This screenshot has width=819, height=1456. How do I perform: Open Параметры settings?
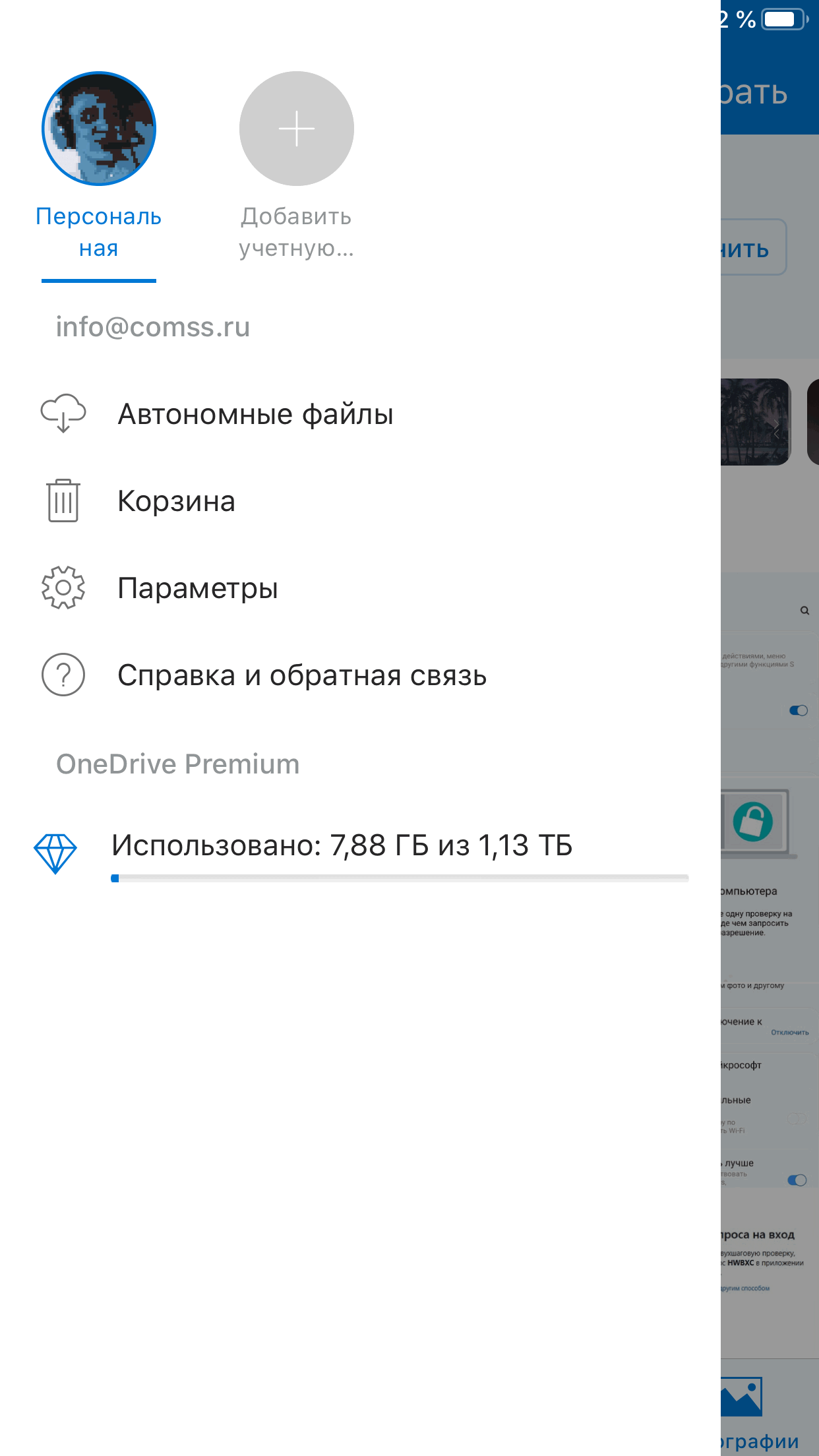click(197, 588)
